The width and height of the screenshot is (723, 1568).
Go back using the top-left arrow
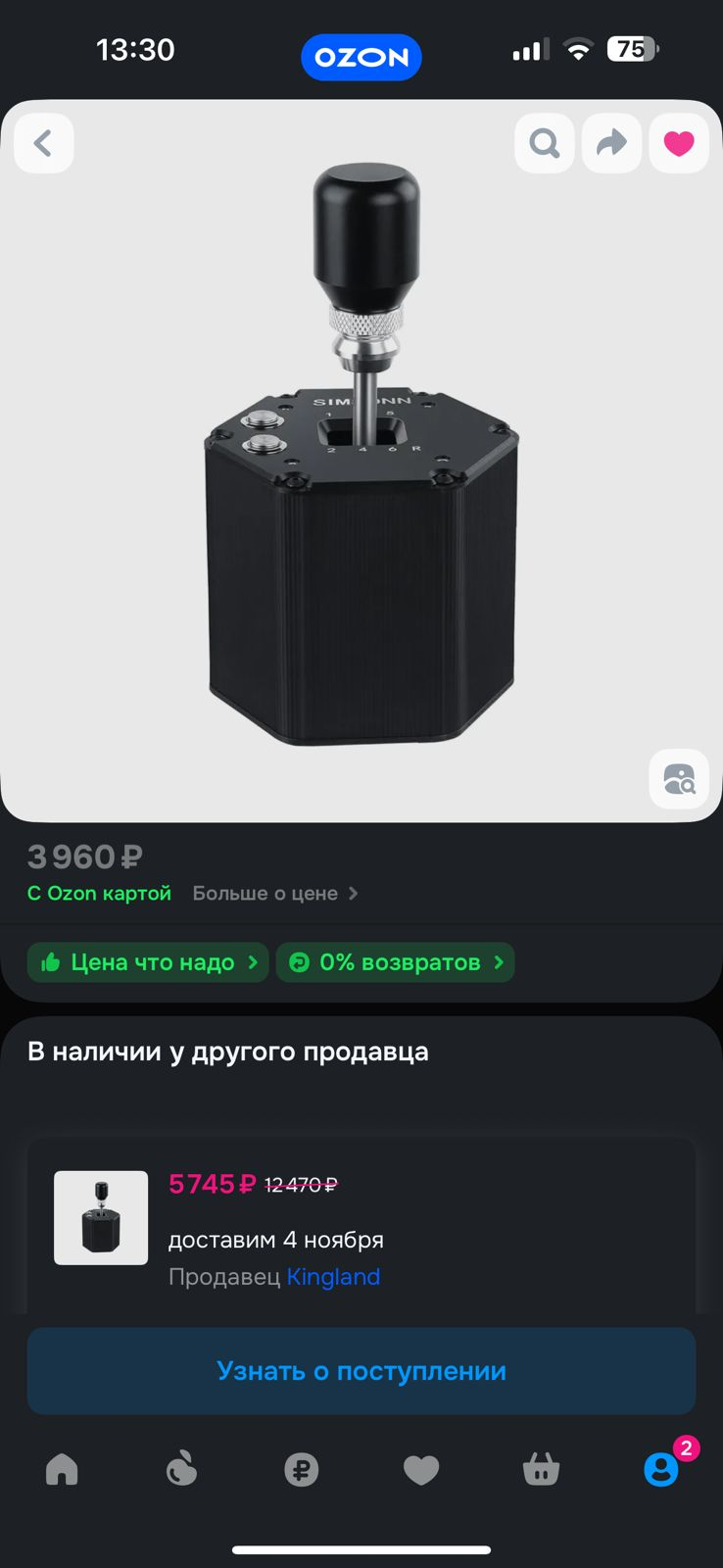pyautogui.click(x=44, y=144)
